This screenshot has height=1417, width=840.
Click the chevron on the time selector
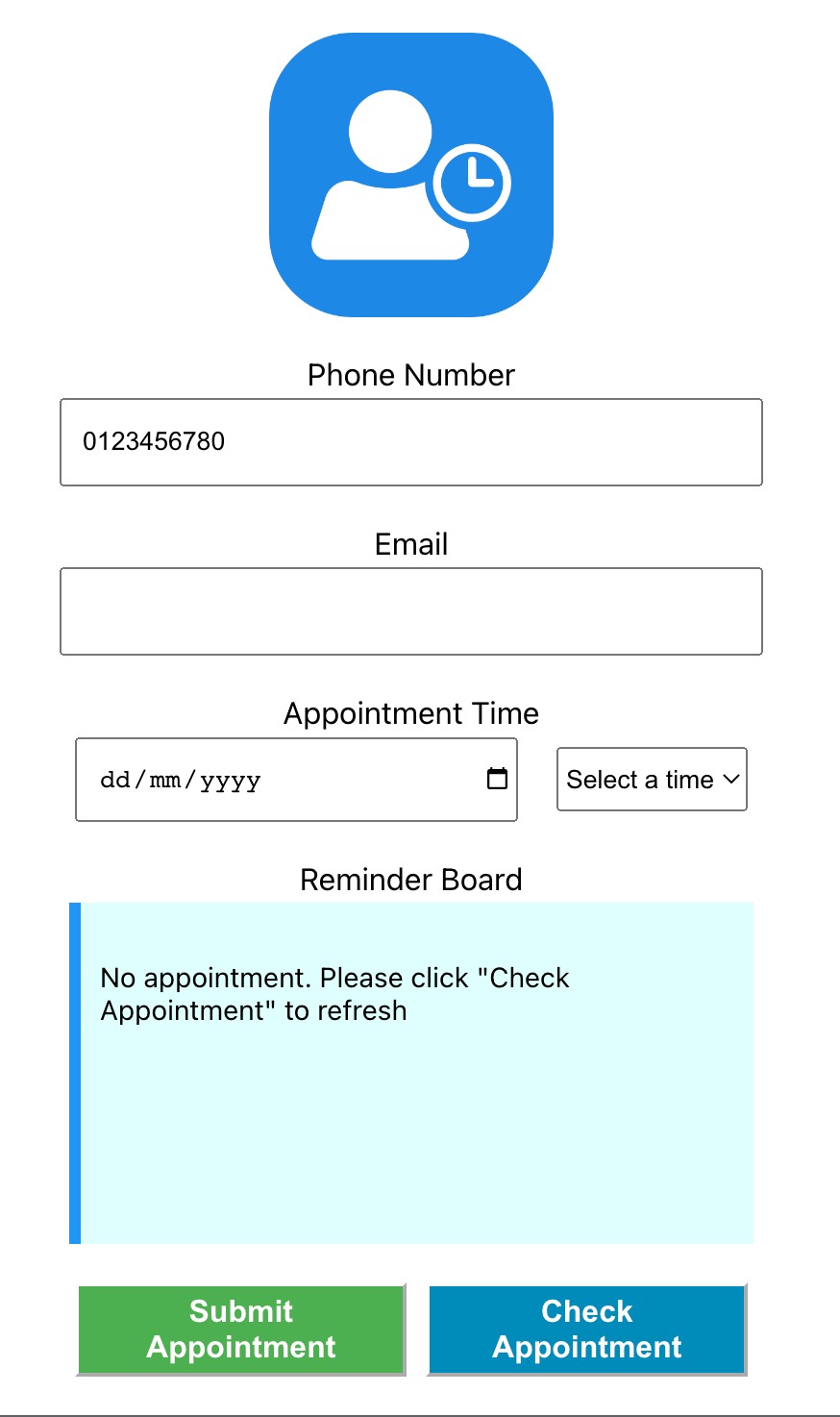click(x=732, y=779)
